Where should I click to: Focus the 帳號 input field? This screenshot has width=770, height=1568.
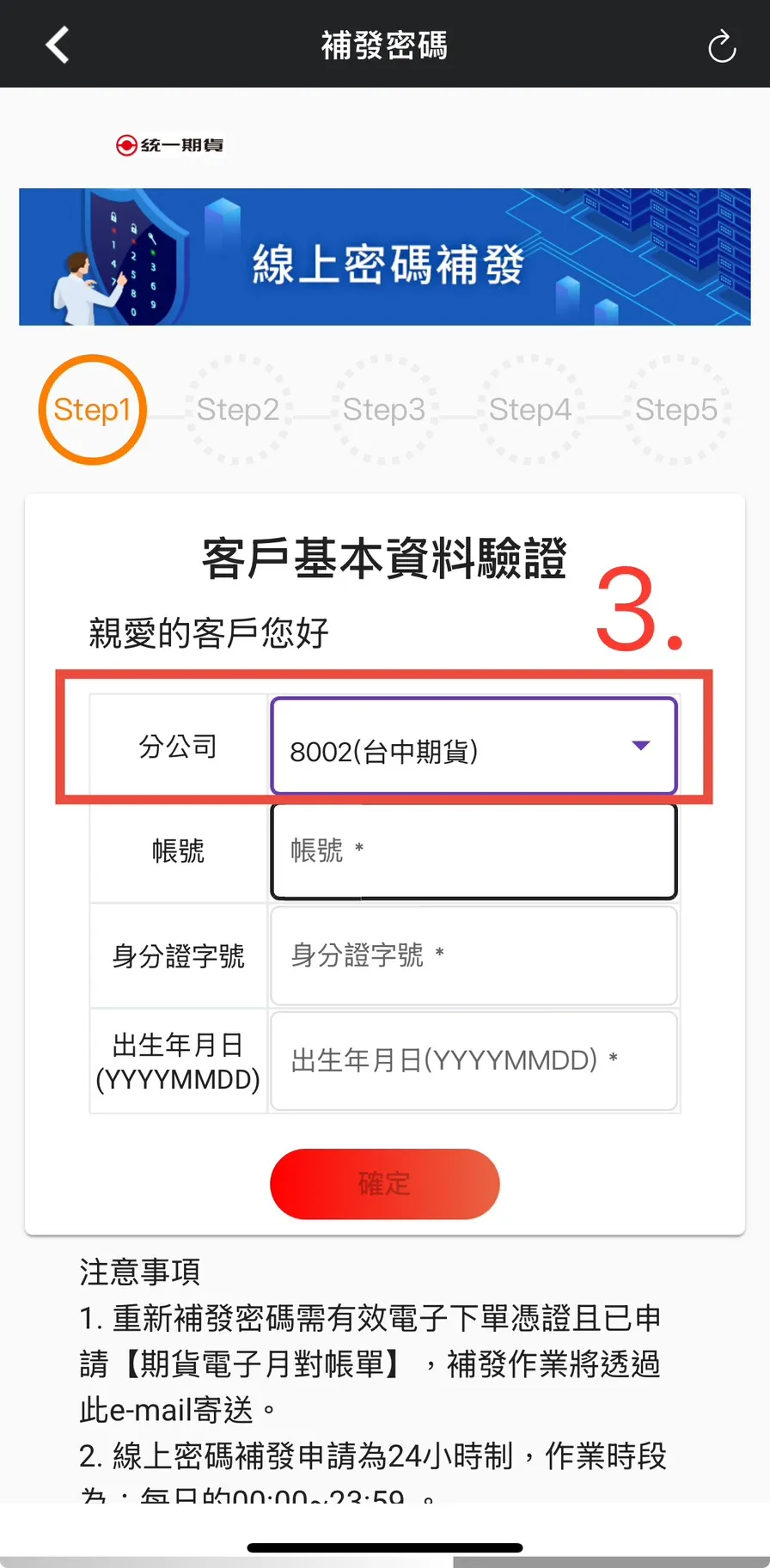[474, 851]
